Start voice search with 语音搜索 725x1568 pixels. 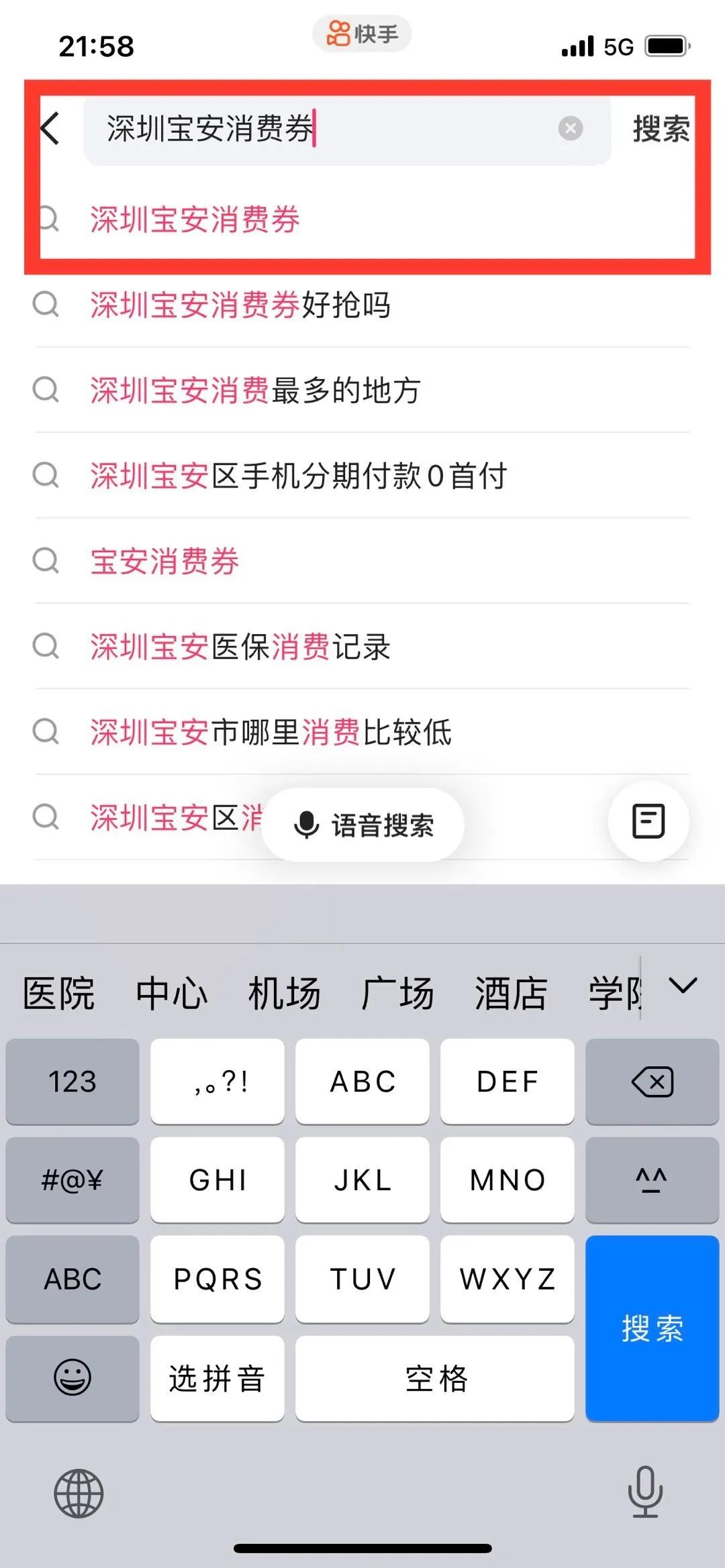point(363,825)
